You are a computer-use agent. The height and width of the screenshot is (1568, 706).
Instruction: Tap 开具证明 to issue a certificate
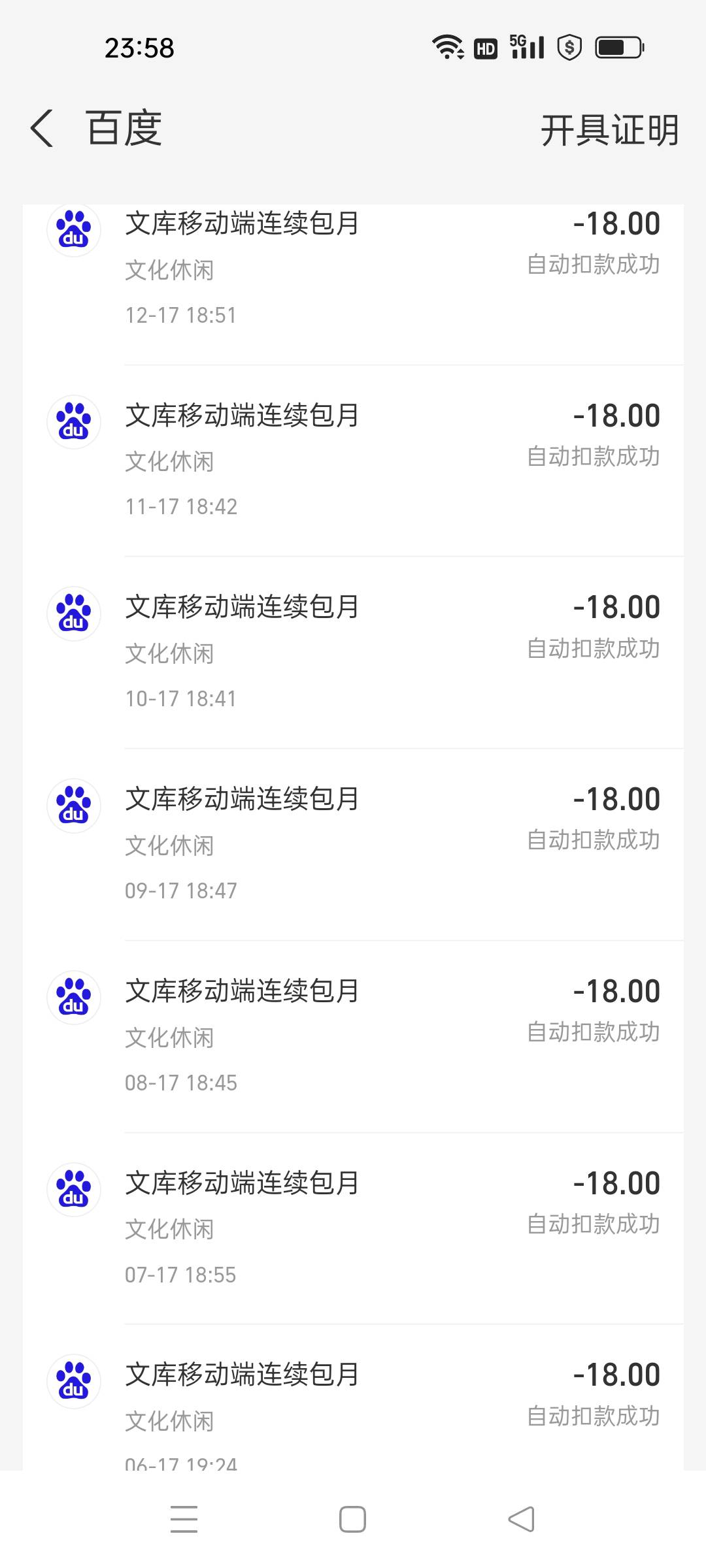pos(609,130)
